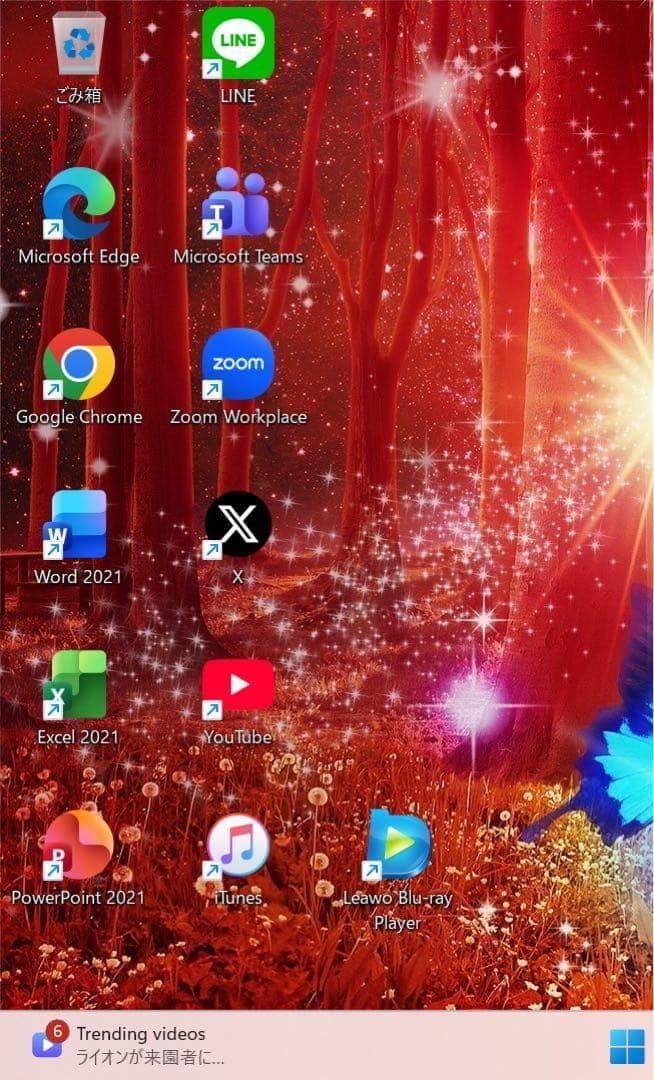This screenshot has width=654, height=1080.
Task: Launch Microsoft Teams
Action: click(238, 205)
